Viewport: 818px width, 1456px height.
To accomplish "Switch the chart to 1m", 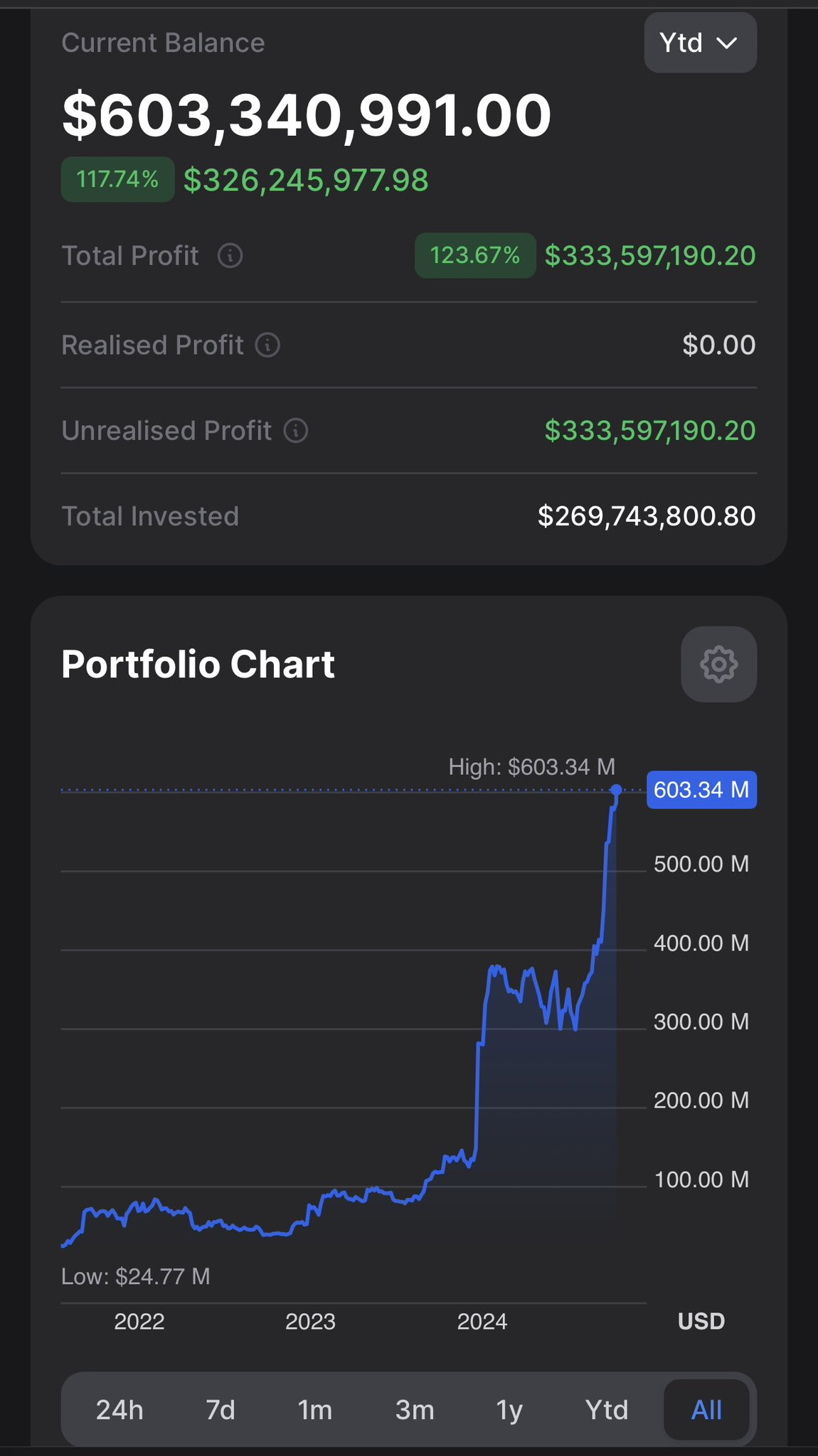I will [x=315, y=1410].
